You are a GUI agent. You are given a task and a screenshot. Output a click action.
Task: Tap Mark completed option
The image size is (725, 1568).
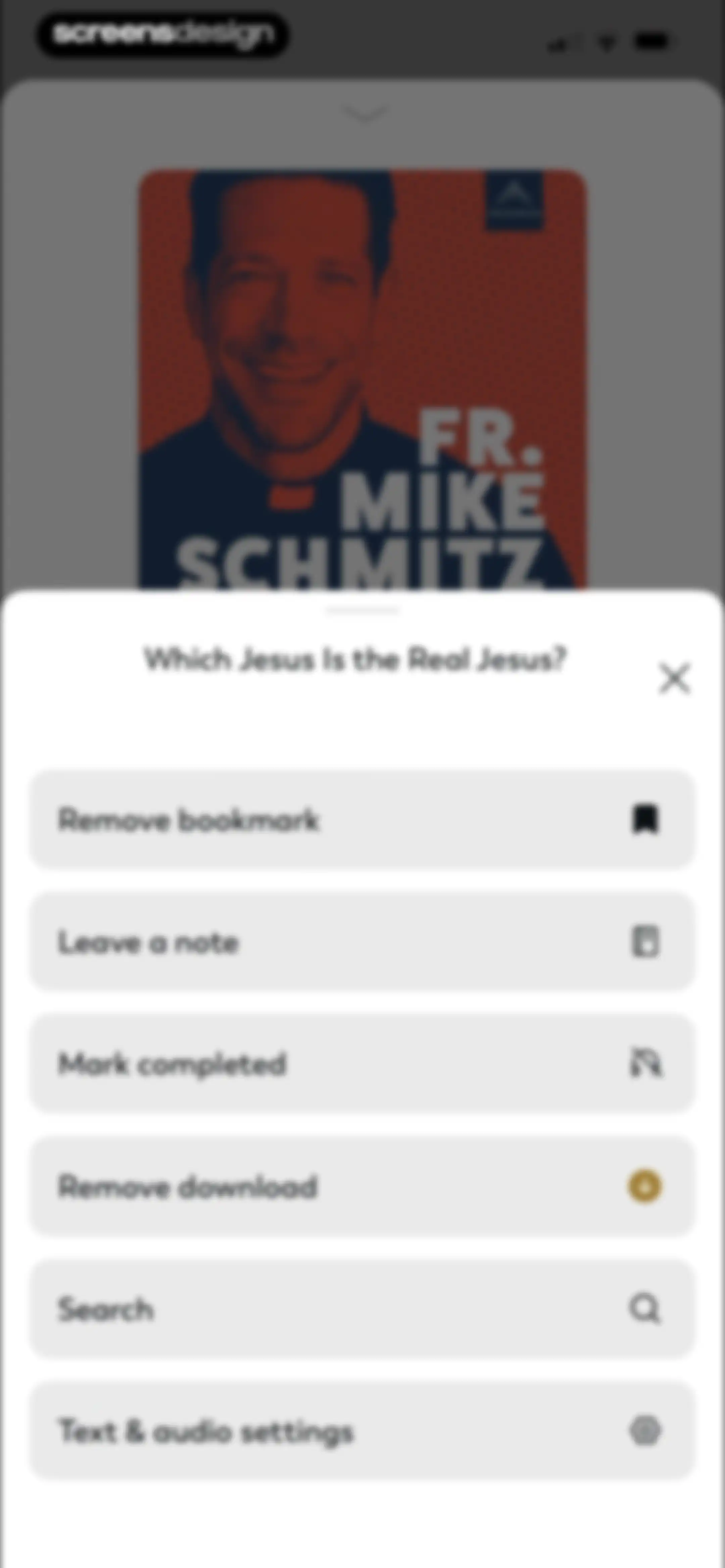point(362,1064)
